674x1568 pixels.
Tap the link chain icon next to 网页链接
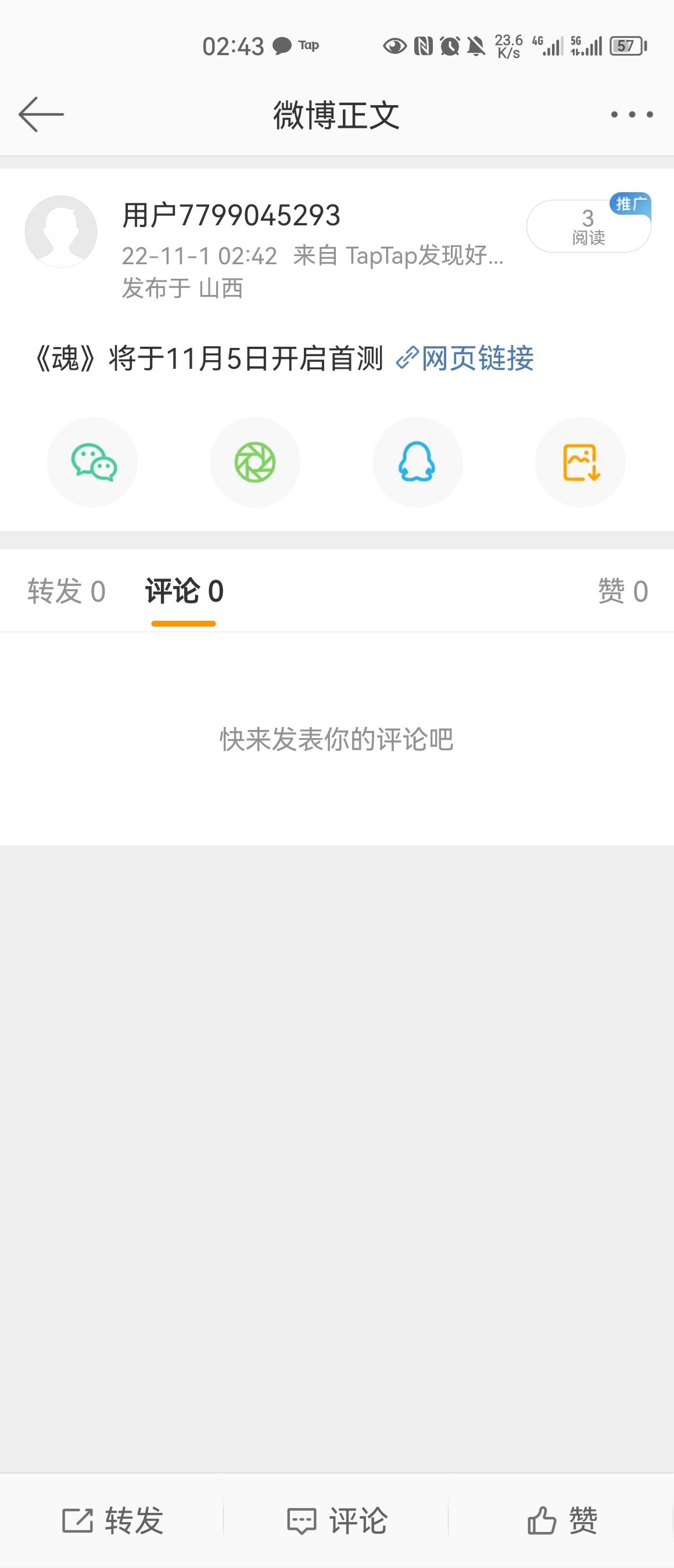click(x=407, y=359)
